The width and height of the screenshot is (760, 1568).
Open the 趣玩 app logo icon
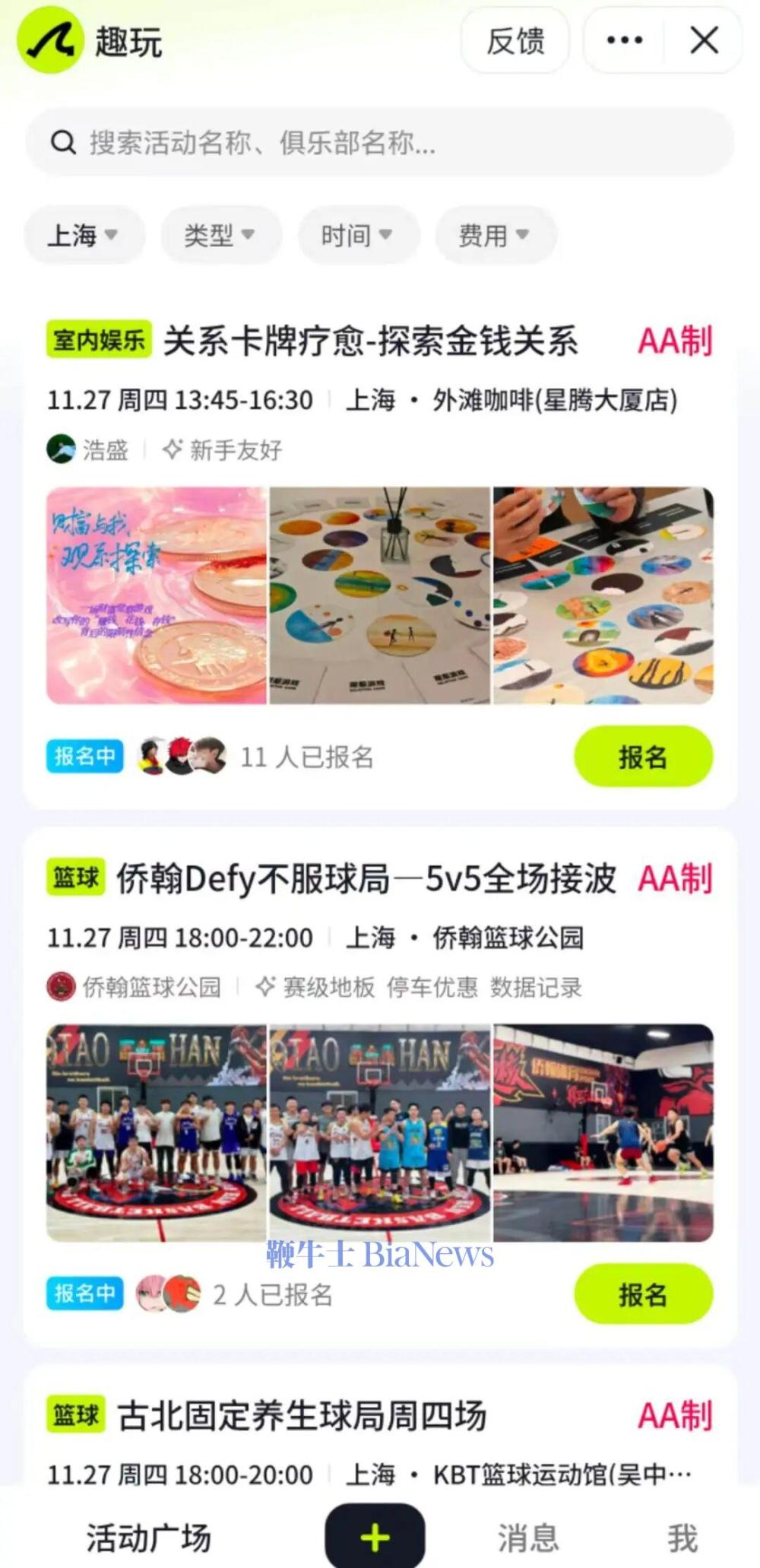pos(50,42)
